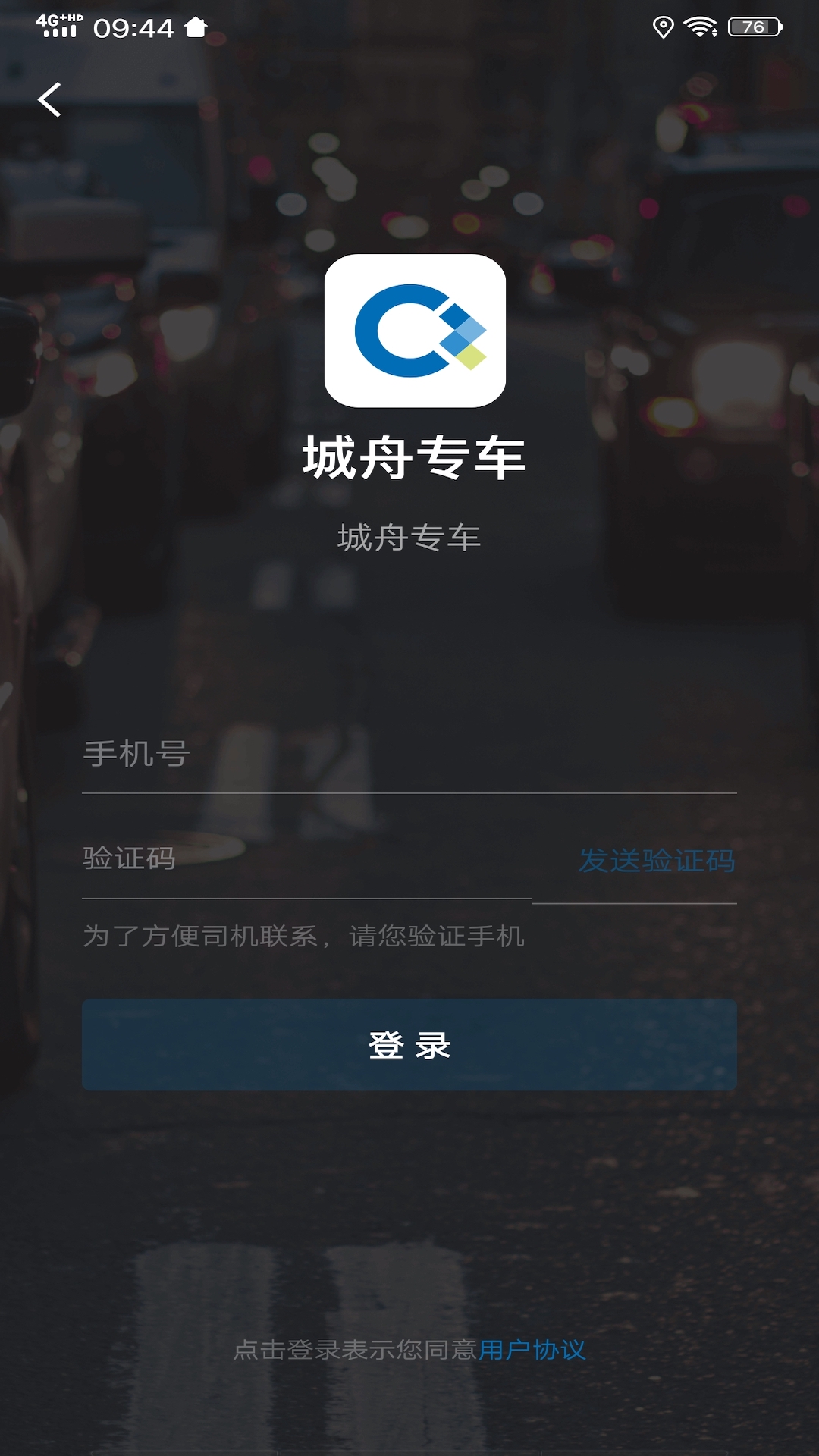Tap 发送验证码 to send verification code
819x1456 pixels.
[x=657, y=859]
